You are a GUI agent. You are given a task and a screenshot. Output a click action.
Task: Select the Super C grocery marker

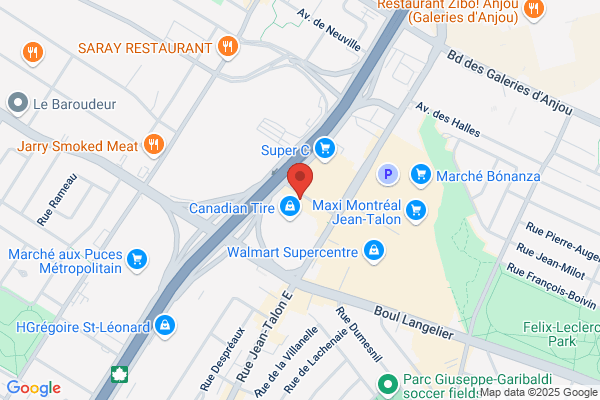325,149
